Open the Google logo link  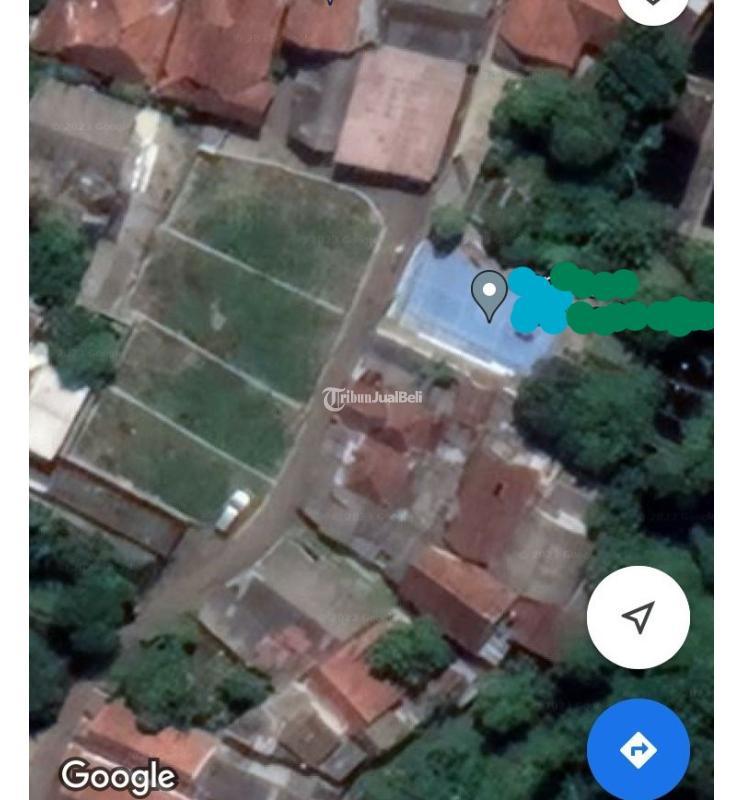pyautogui.click(x=117, y=775)
